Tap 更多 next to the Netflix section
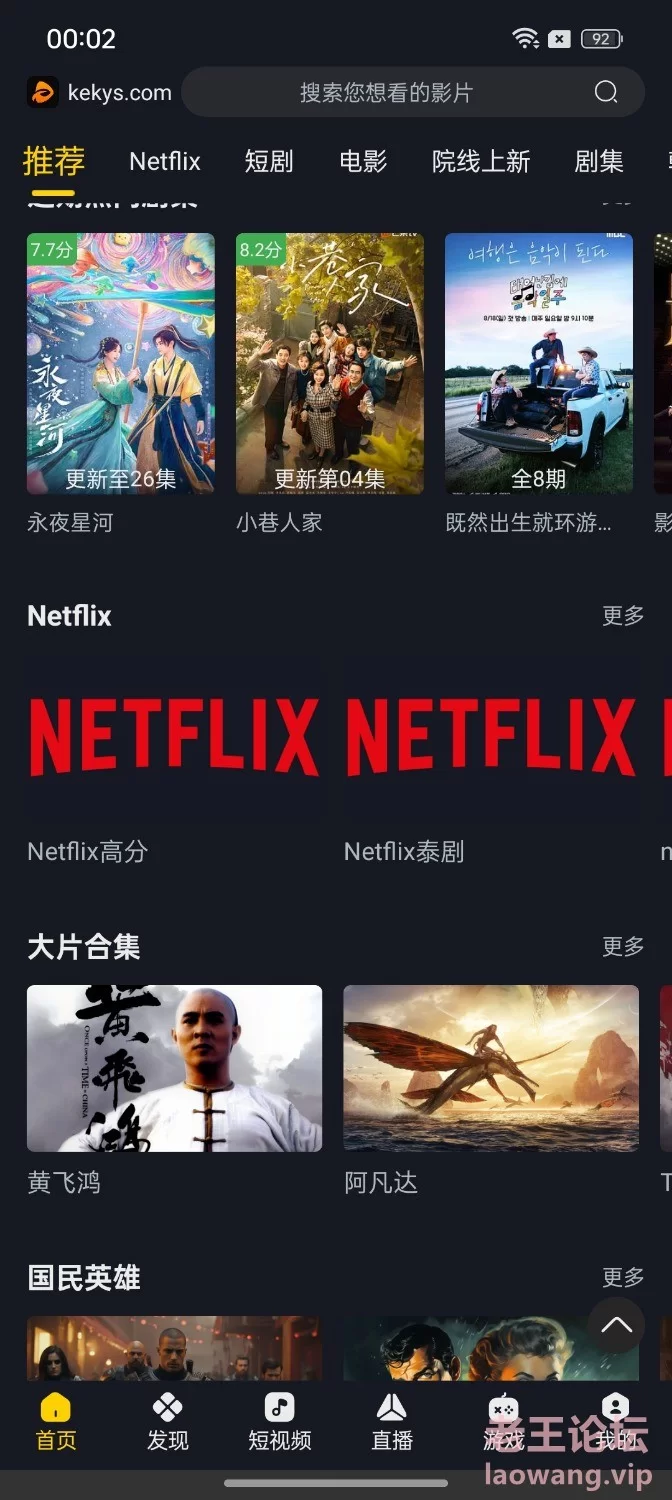 [623, 615]
